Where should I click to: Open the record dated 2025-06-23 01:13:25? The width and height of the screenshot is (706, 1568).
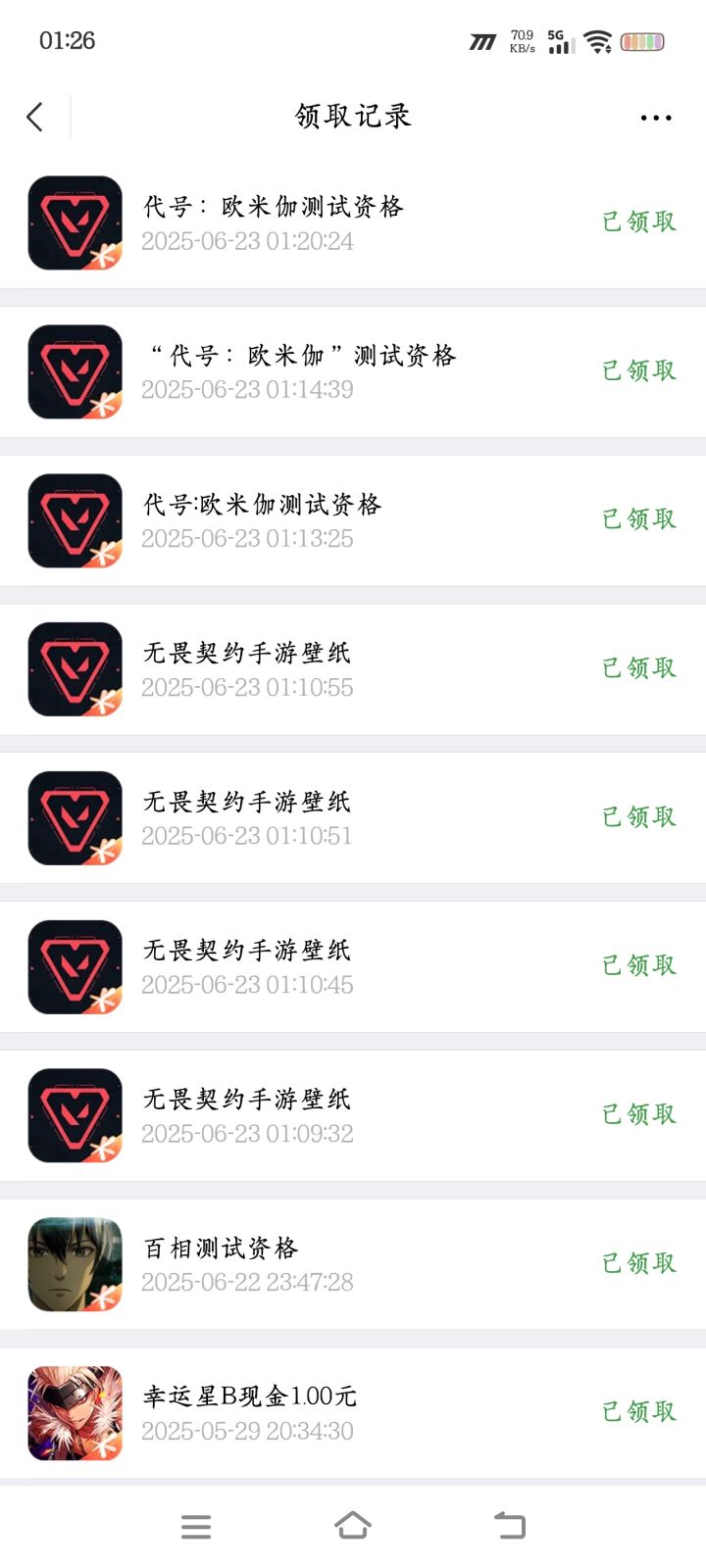(x=353, y=520)
